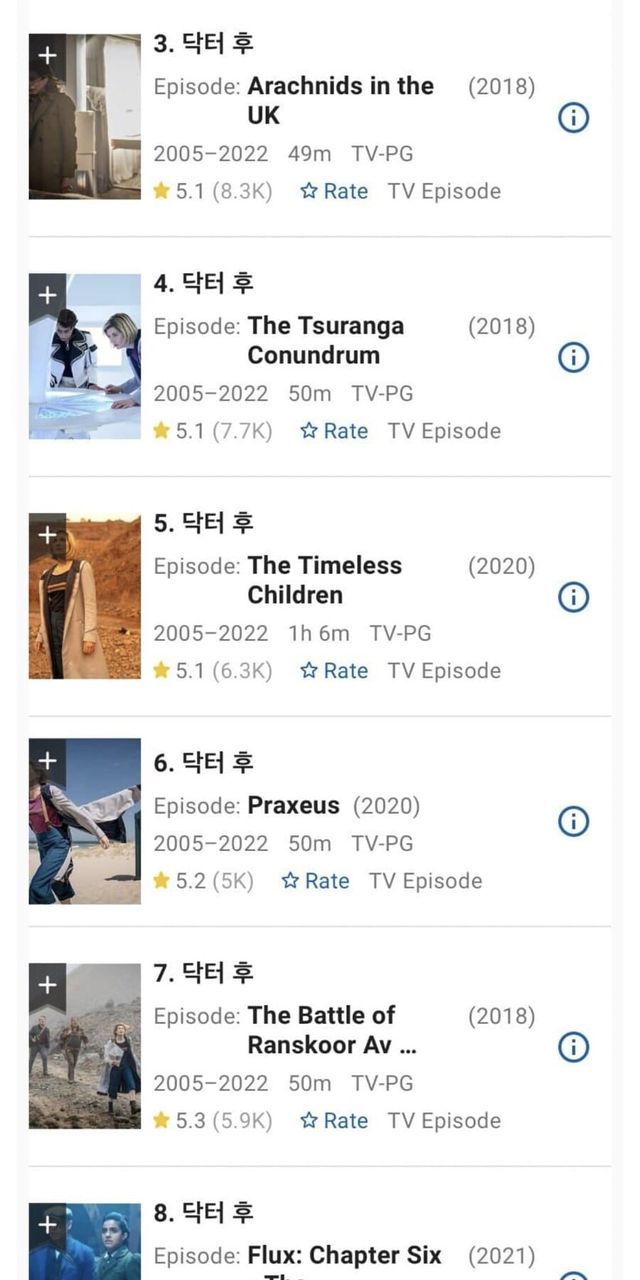Viewport: 640px width, 1280px height.
Task: Open info for The Battle of Ranskoor Av
Action: (573, 1047)
